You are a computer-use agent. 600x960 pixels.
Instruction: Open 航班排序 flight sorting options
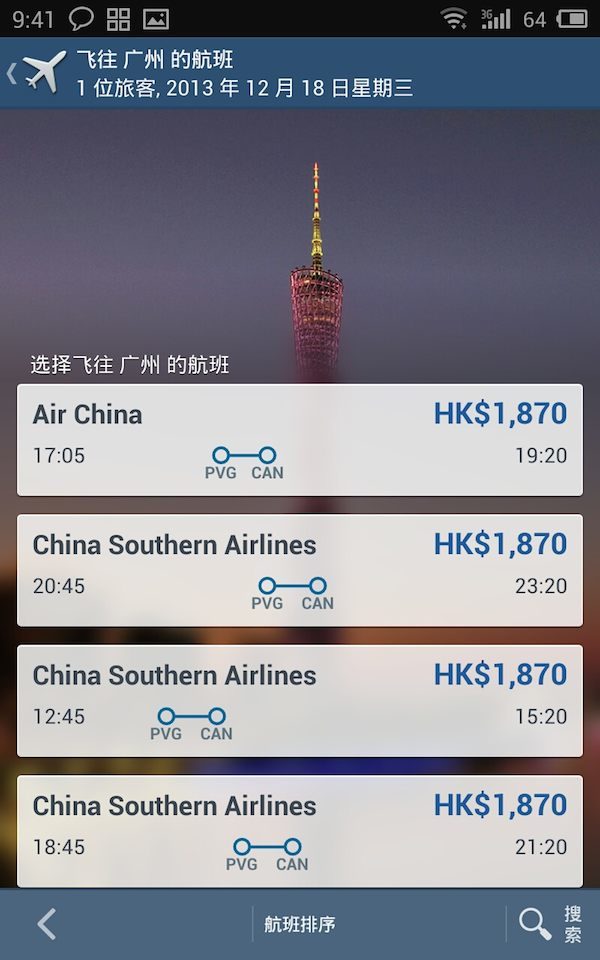300,924
